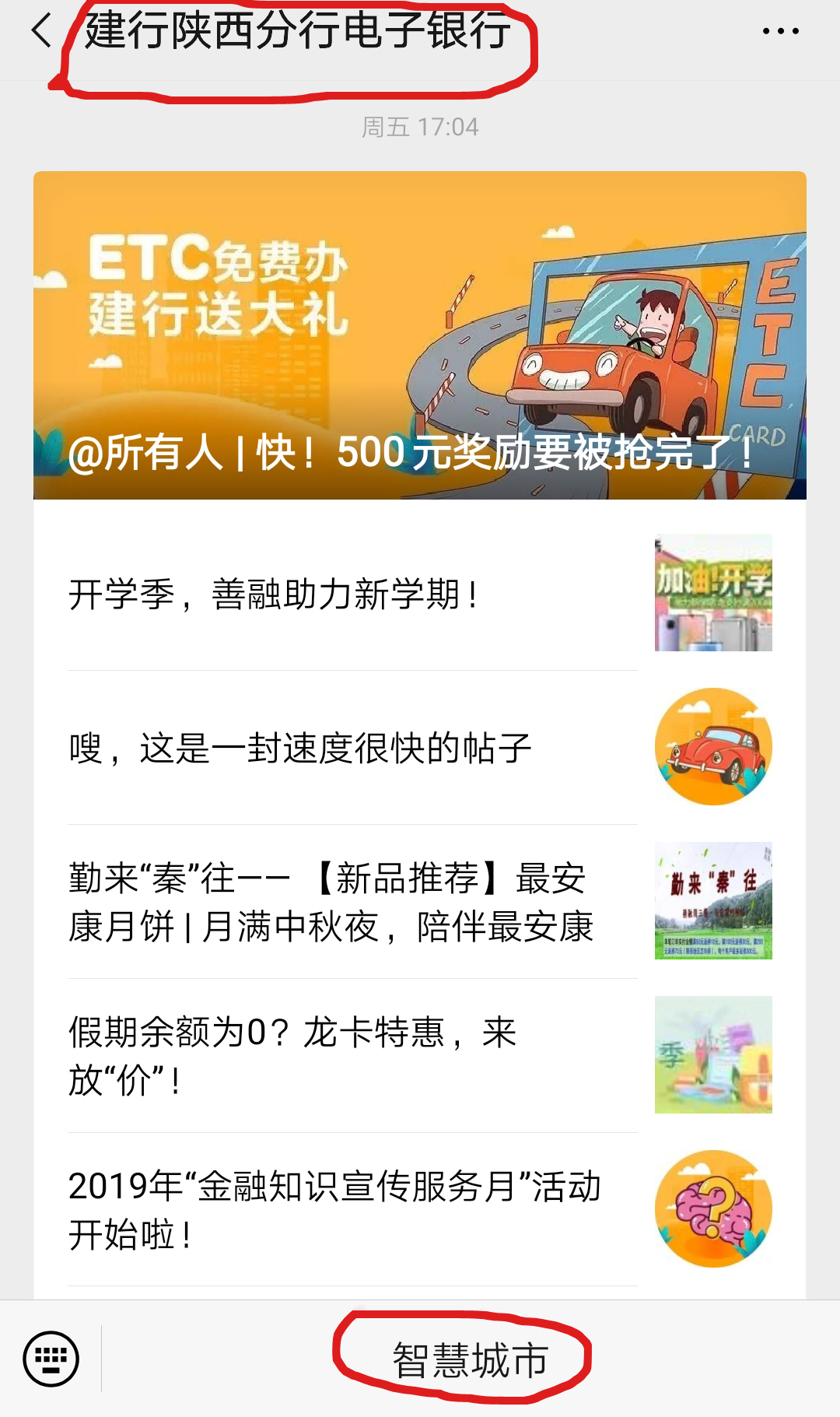This screenshot has height=1417, width=840.
Task: Tap the 季 themed colorful thumbnail
Action: point(712,1054)
